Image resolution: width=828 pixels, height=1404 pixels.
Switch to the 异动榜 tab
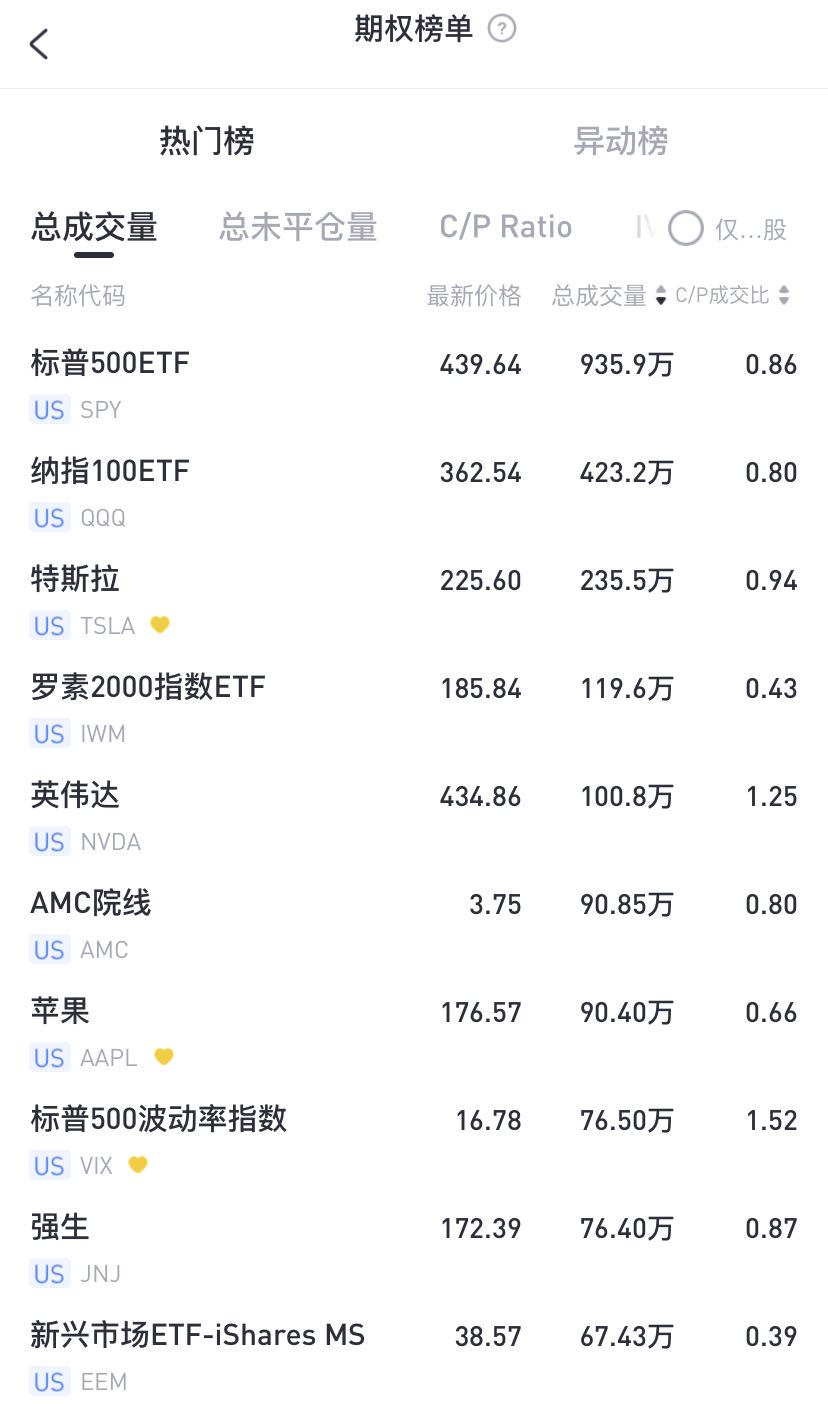[x=620, y=141]
